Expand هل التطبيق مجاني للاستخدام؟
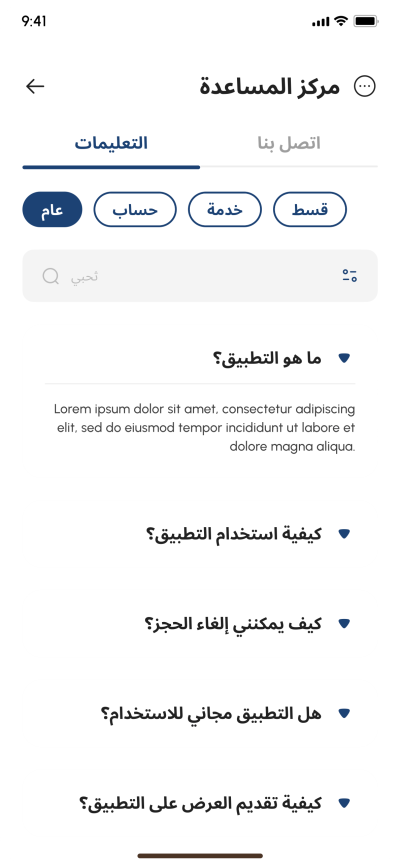This screenshot has width=400, height=866. click(200, 714)
